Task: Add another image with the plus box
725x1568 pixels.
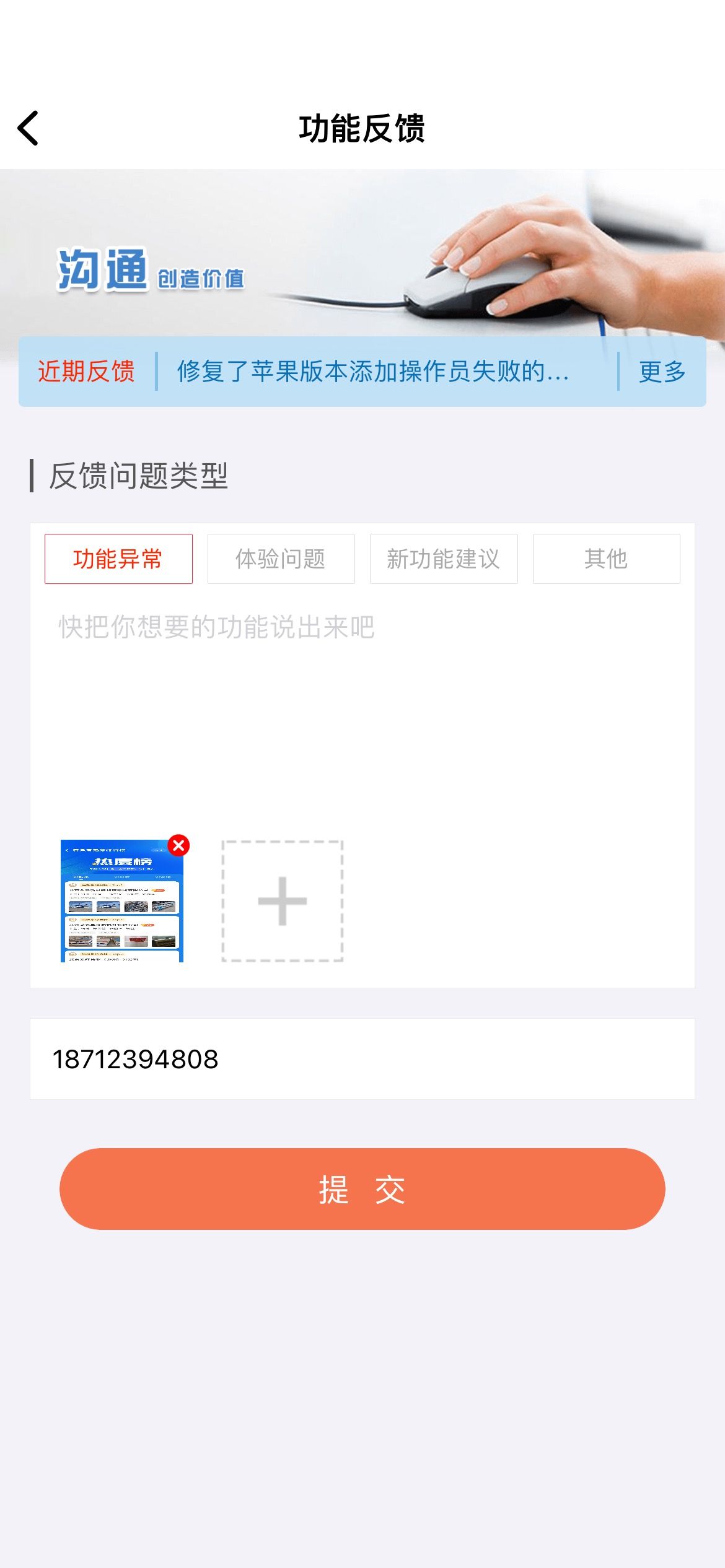Action: (x=282, y=901)
